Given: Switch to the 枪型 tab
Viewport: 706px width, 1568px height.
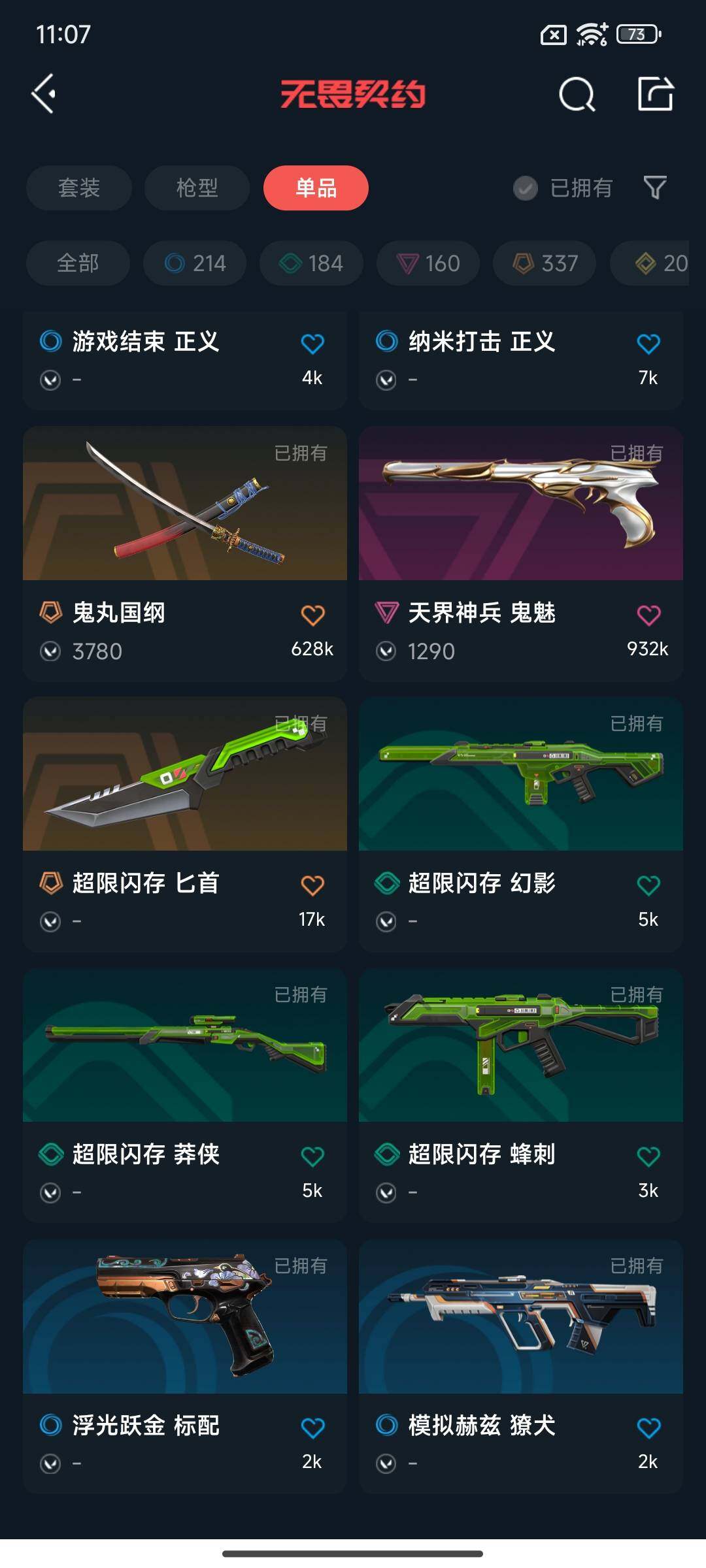Looking at the screenshot, I should 197,188.
